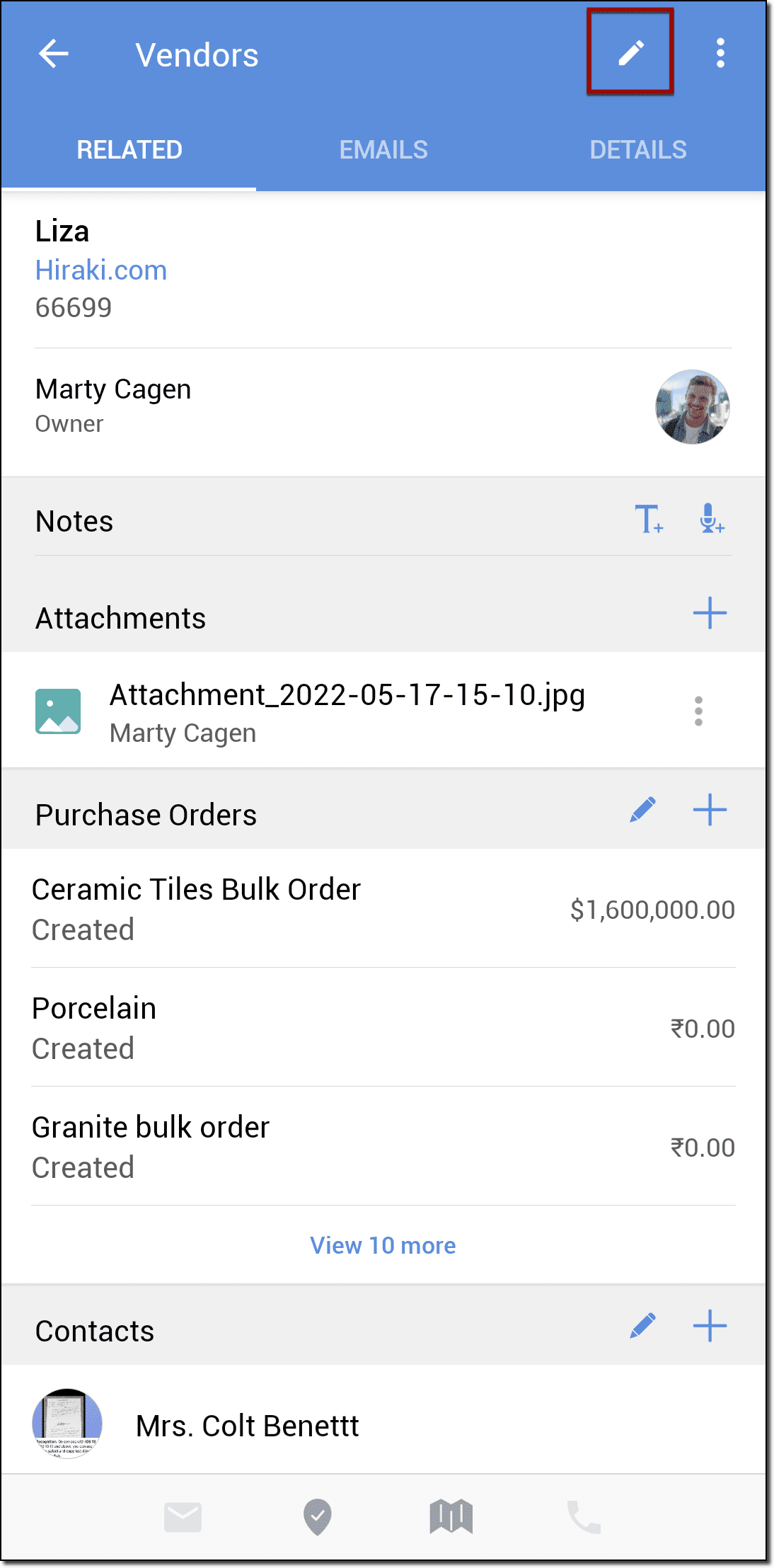Edit the Purchase Orders list
Image resolution: width=774 pixels, height=1568 pixels.
click(x=642, y=810)
